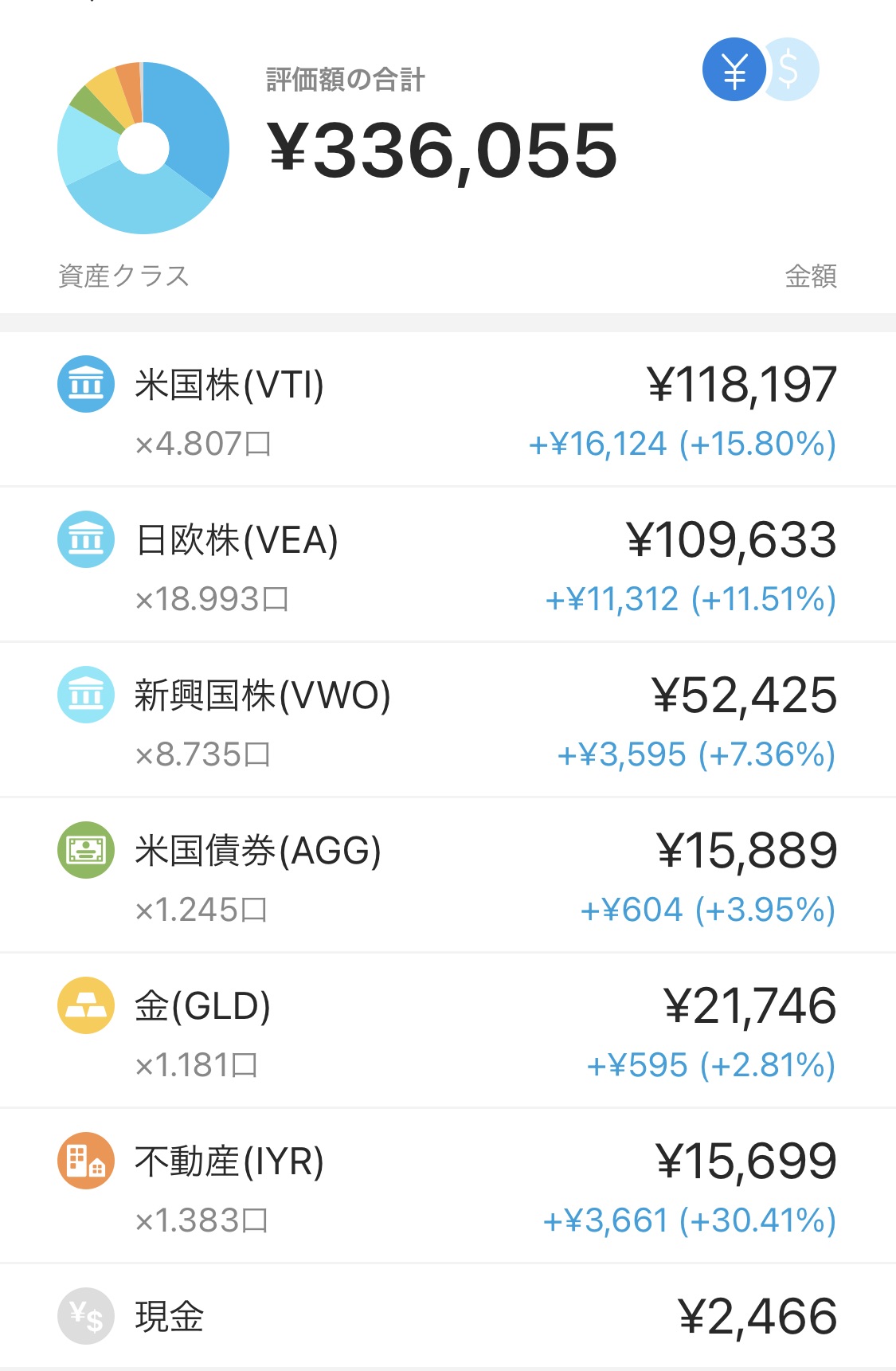
Task: Select the 金(GLD) asset row
Action: (448, 1031)
